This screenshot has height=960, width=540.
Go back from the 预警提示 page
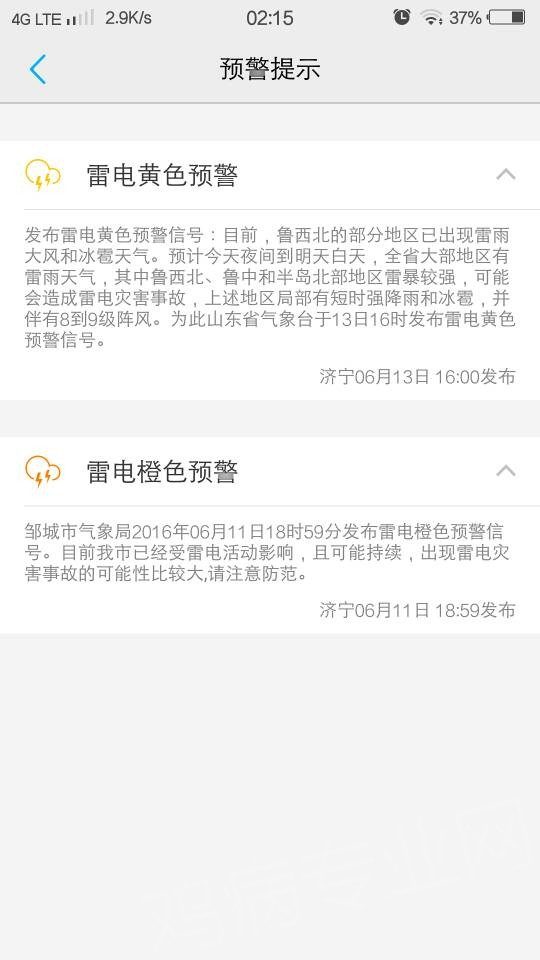pos(37,69)
